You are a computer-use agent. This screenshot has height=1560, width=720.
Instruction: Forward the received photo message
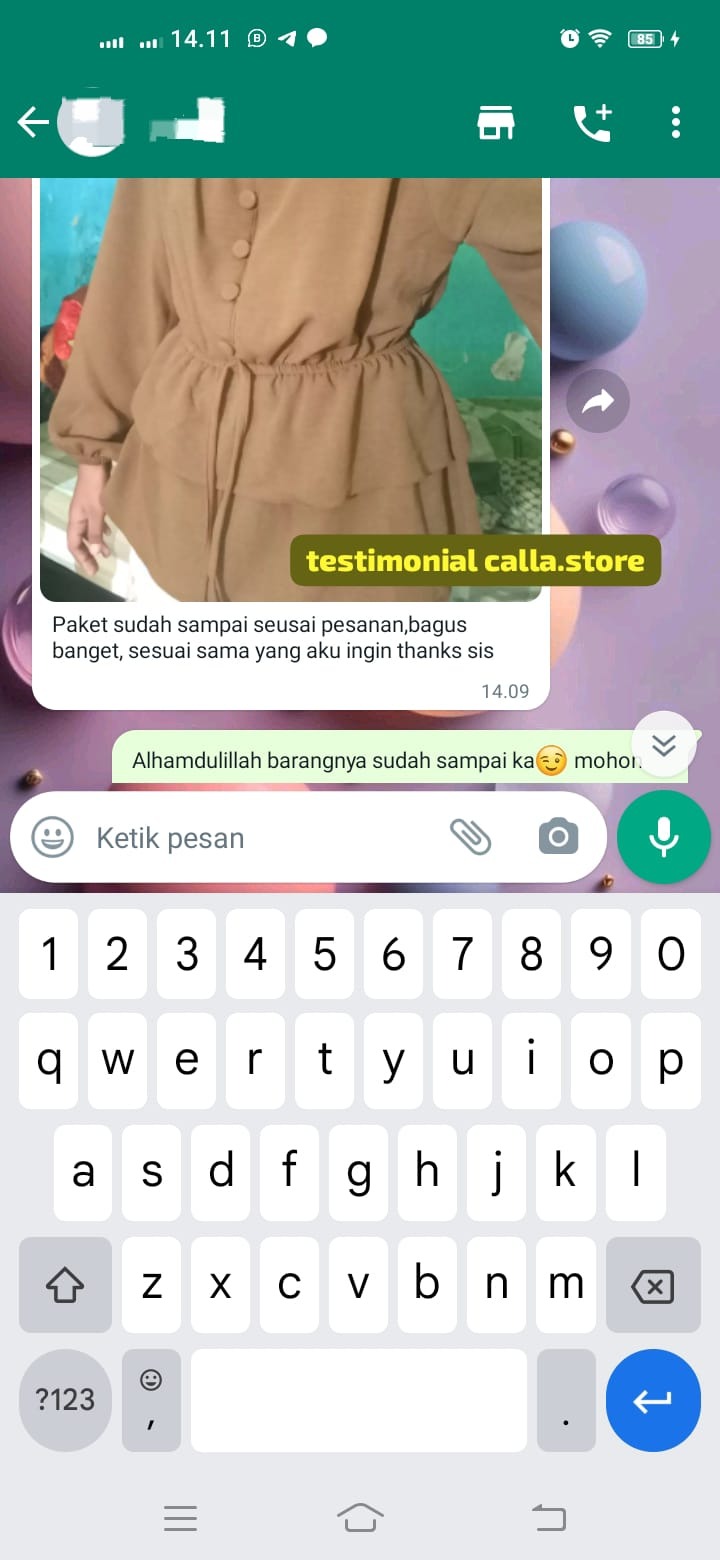point(598,402)
